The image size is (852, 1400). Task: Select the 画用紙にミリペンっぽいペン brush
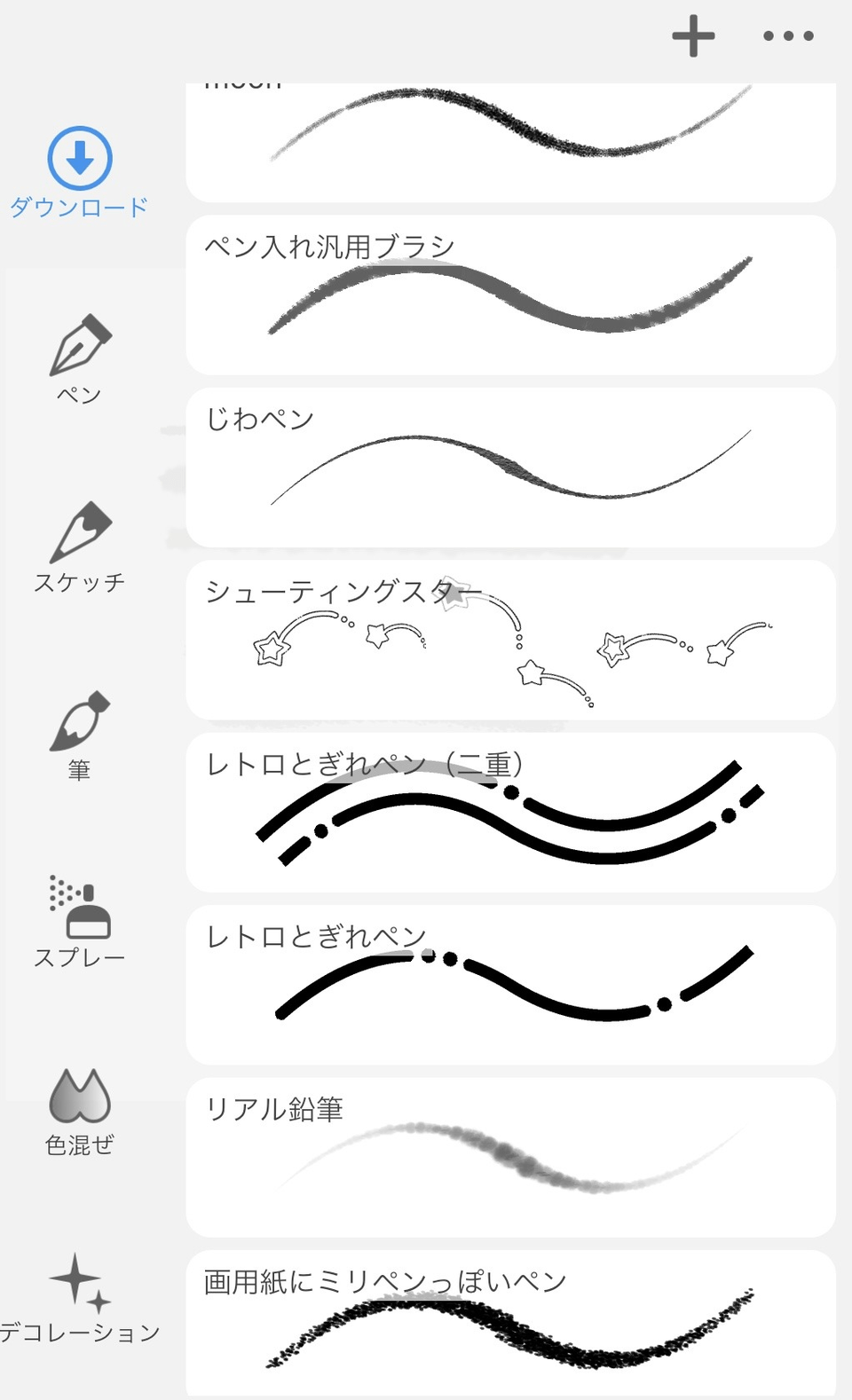click(x=510, y=1324)
